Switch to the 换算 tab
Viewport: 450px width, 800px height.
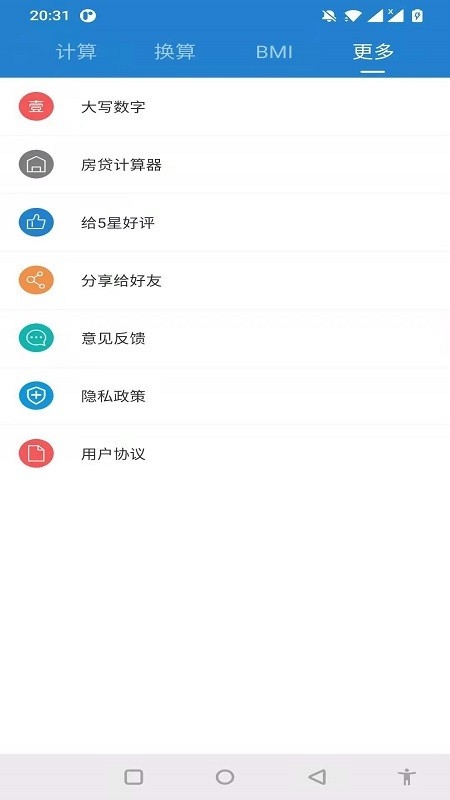click(x=175, y=52)
